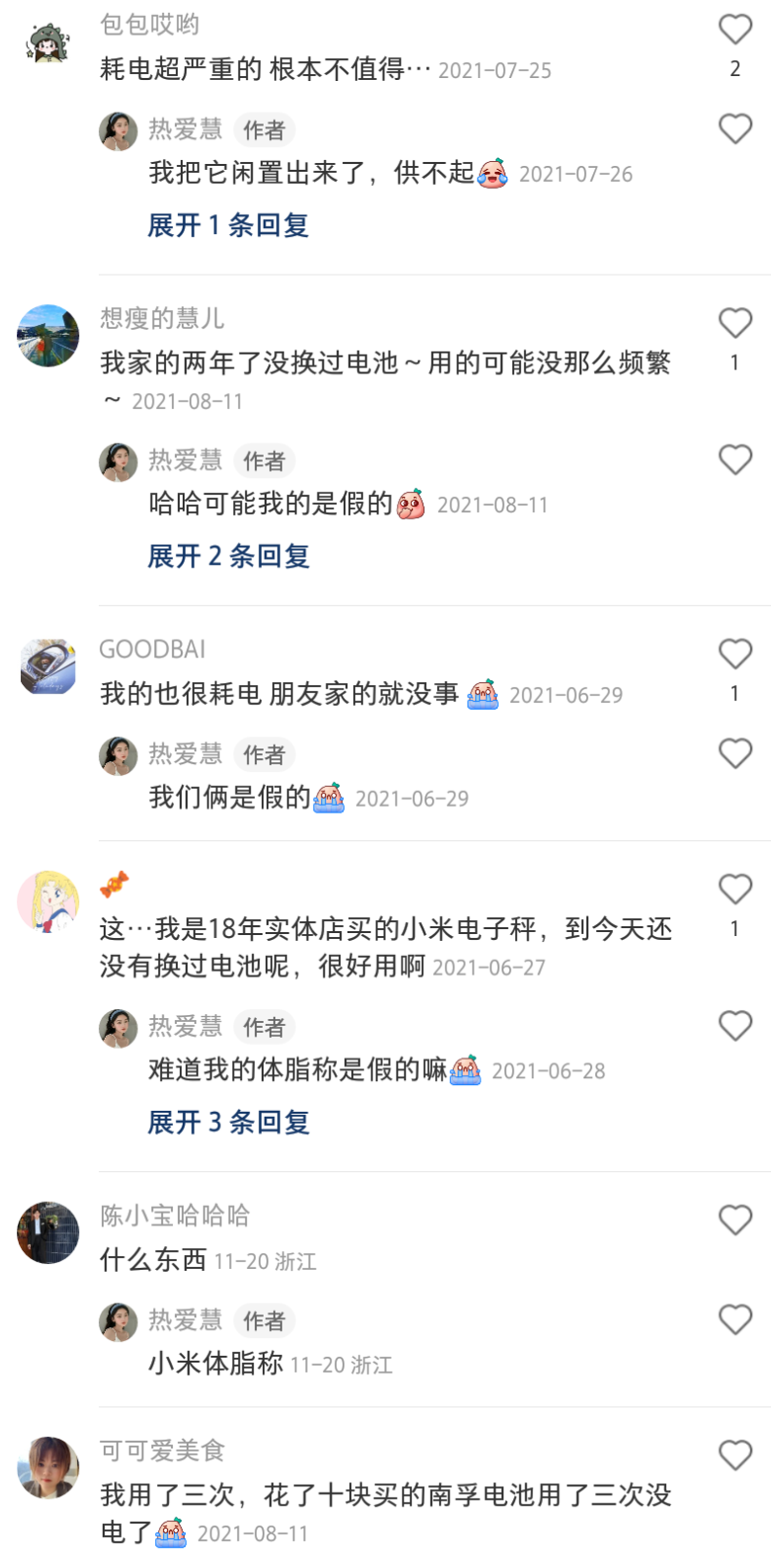This screenshot has width=771, height=1568.
Task: Like the author's reply 哈哈可能我的是假的
Action: click(734, 460)
